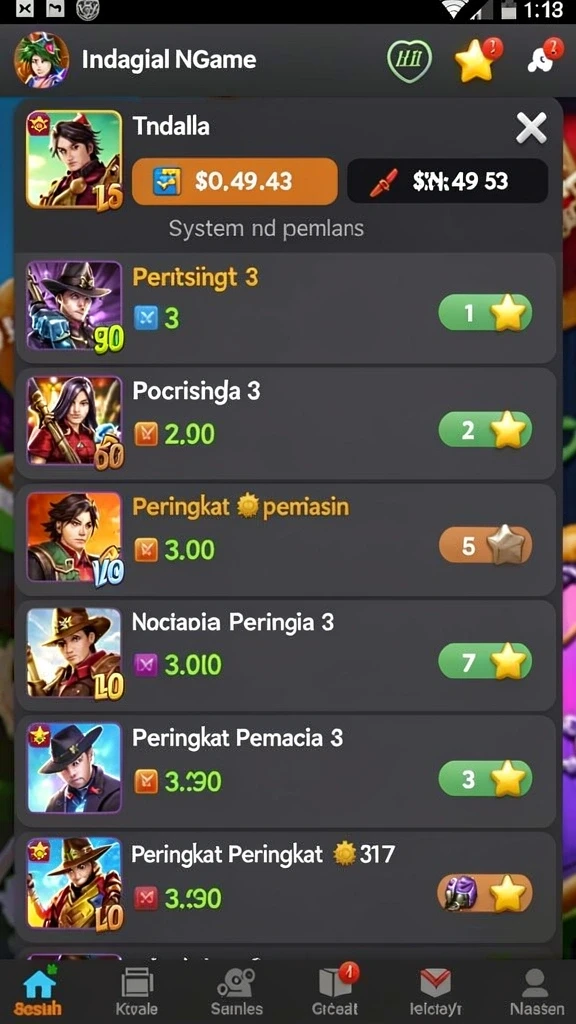The height and width of the screenshot is (1024, 576).
Task: Close the Tndalla panel
Action: 531,128
